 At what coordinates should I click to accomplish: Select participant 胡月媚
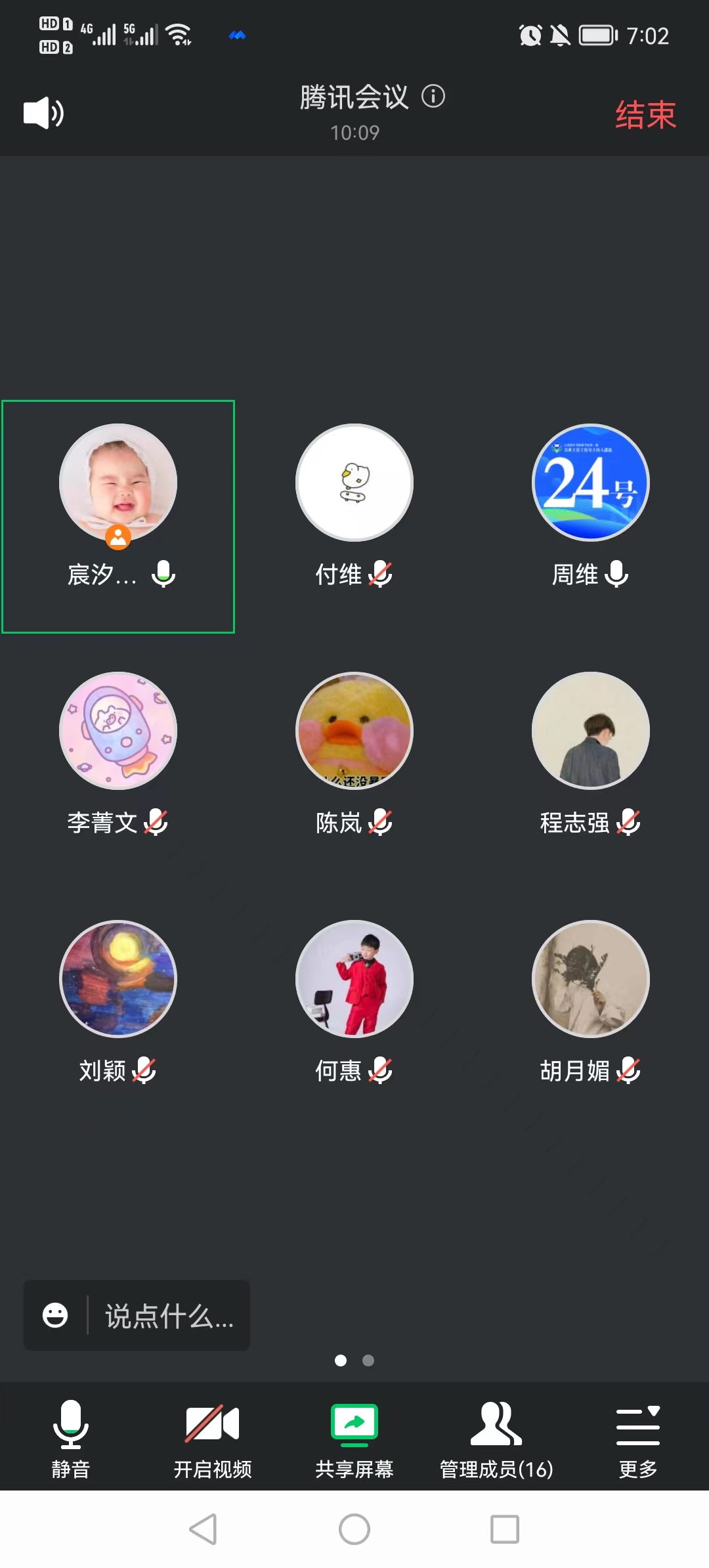591,979
